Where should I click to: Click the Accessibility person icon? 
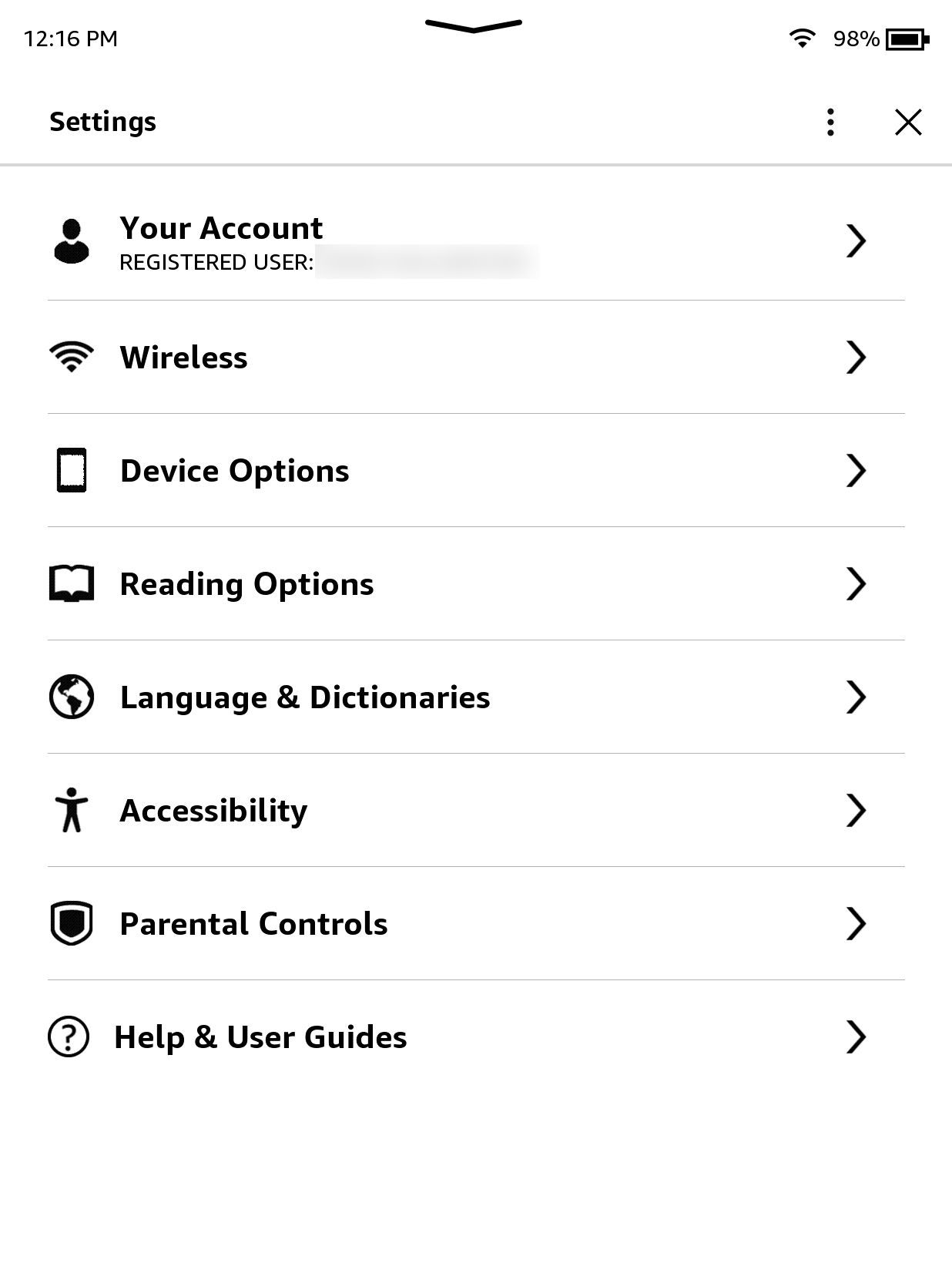[x=71, y=810]
